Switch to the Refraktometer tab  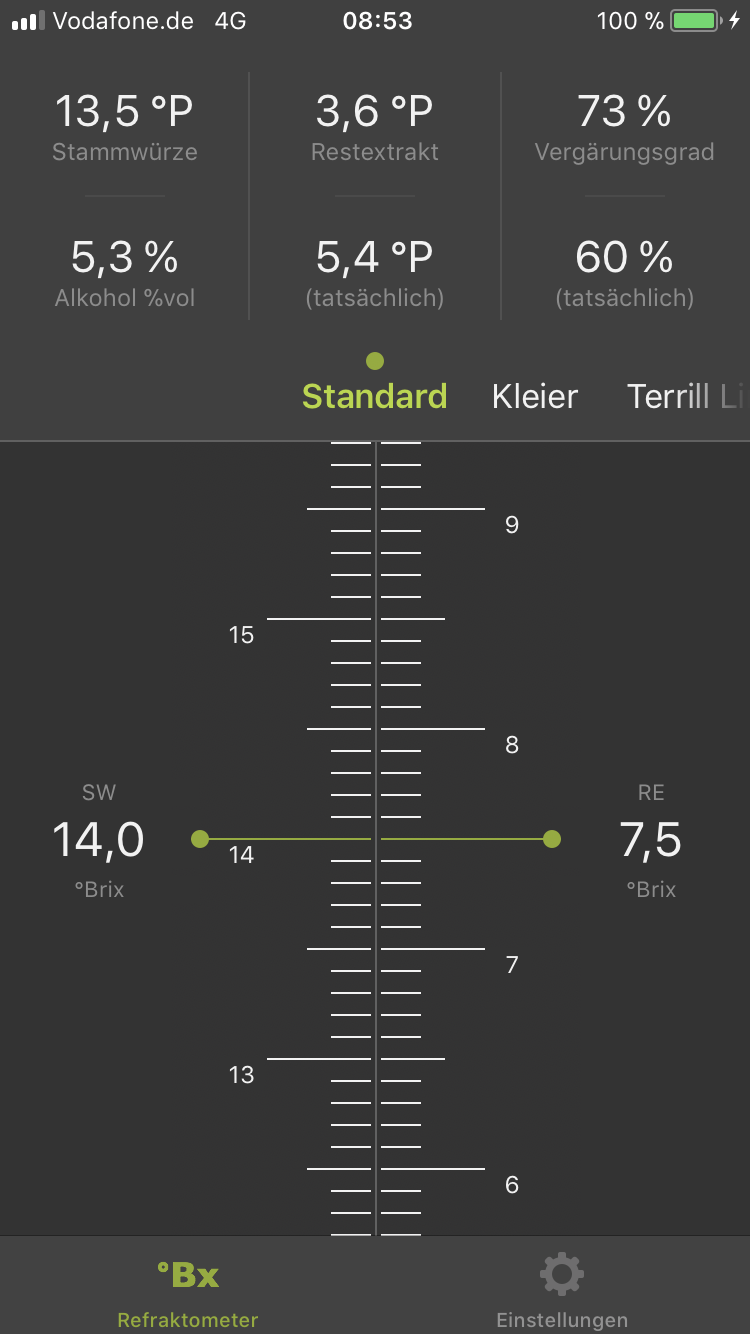tap(188, 1290)
